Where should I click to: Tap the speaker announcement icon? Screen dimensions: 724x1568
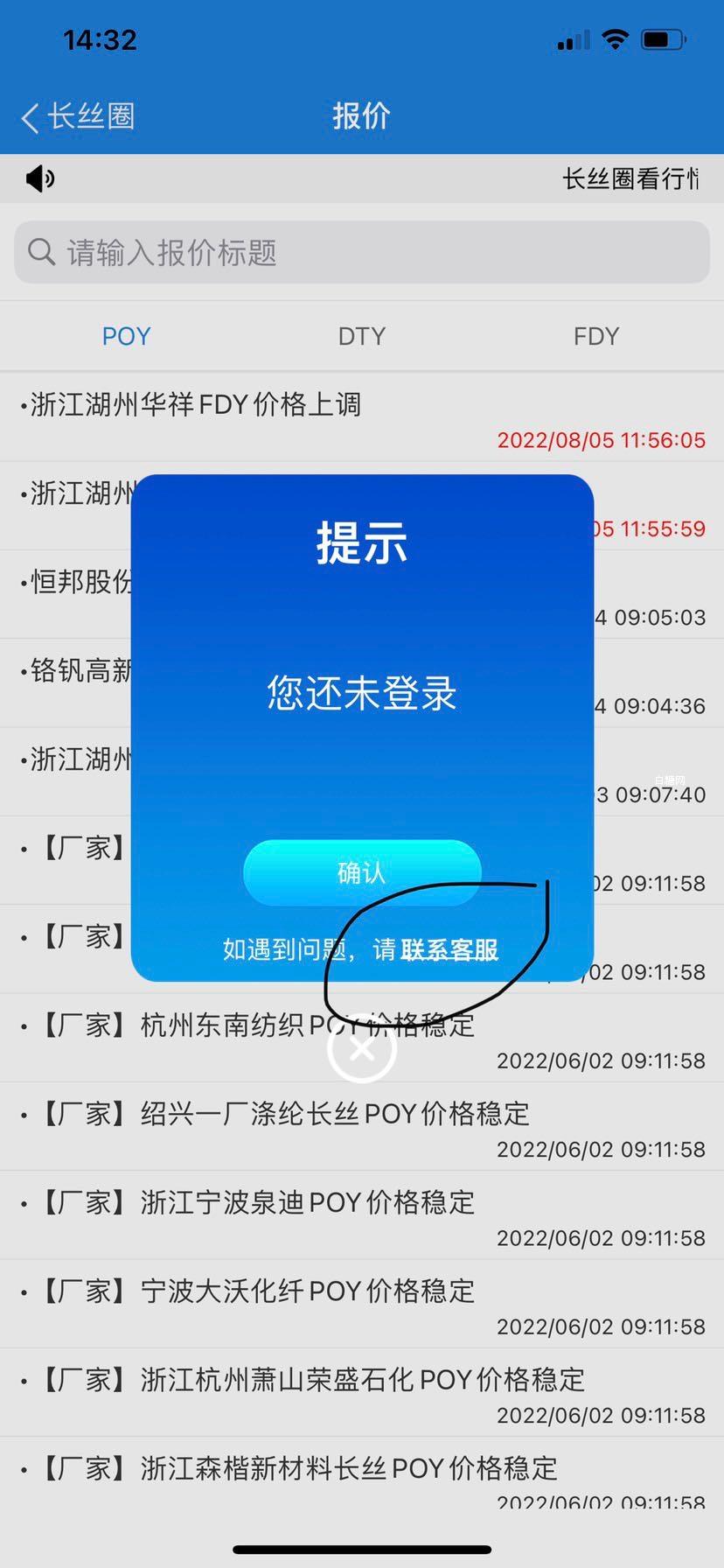(x=40, y=178)
